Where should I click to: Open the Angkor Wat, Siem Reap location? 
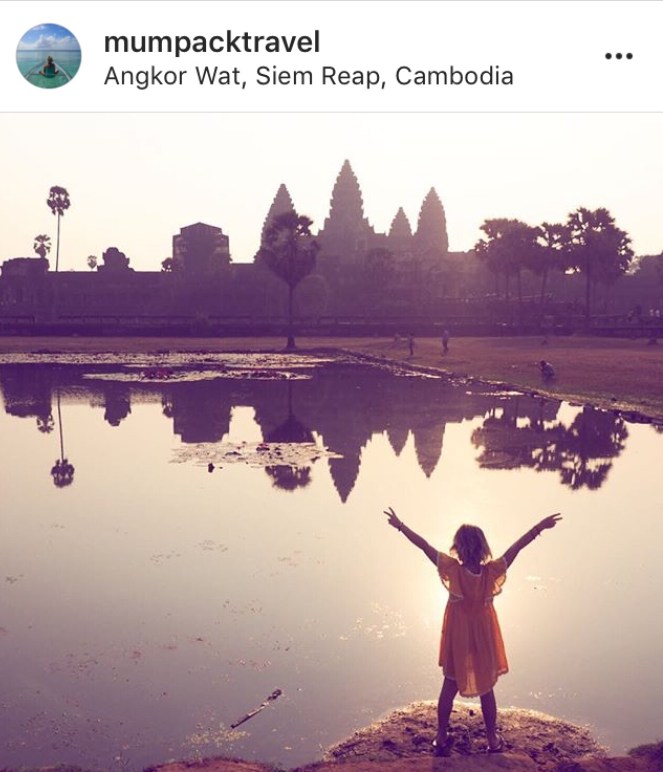pyautogui.click(x=308, y=76)
